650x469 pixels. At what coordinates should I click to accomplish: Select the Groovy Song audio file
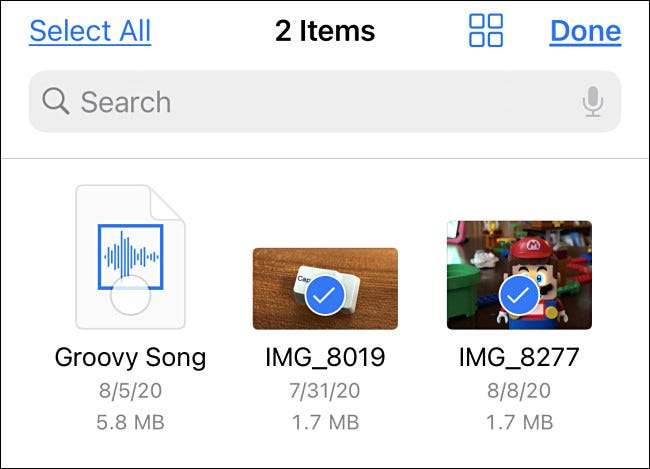[130, 258]
